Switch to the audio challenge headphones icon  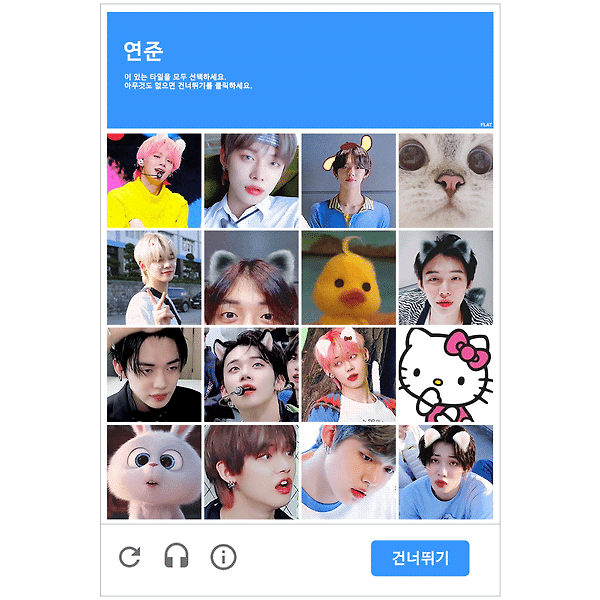point(177,557)
